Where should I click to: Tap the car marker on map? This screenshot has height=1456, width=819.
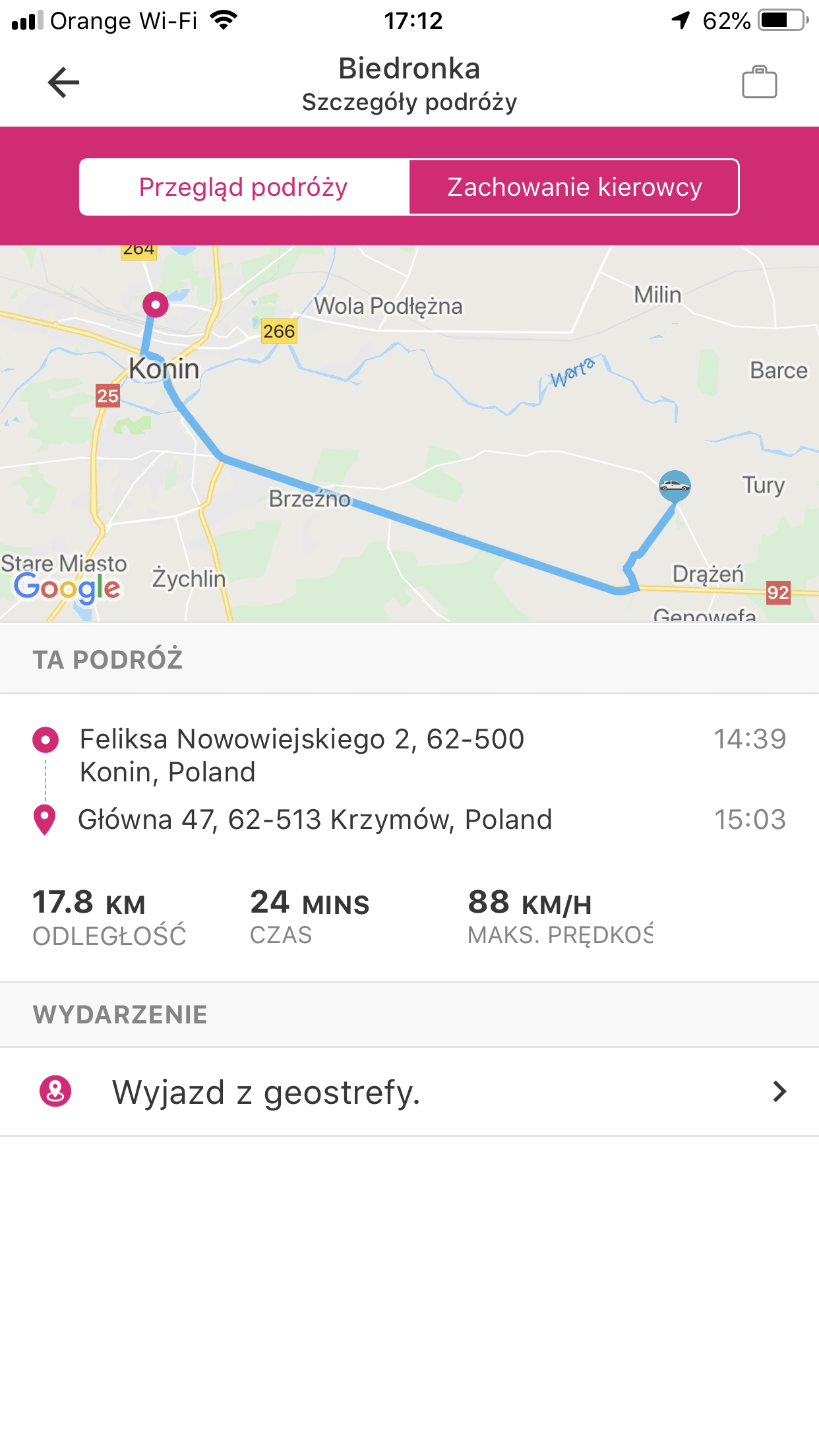click(x=675, y=487)
